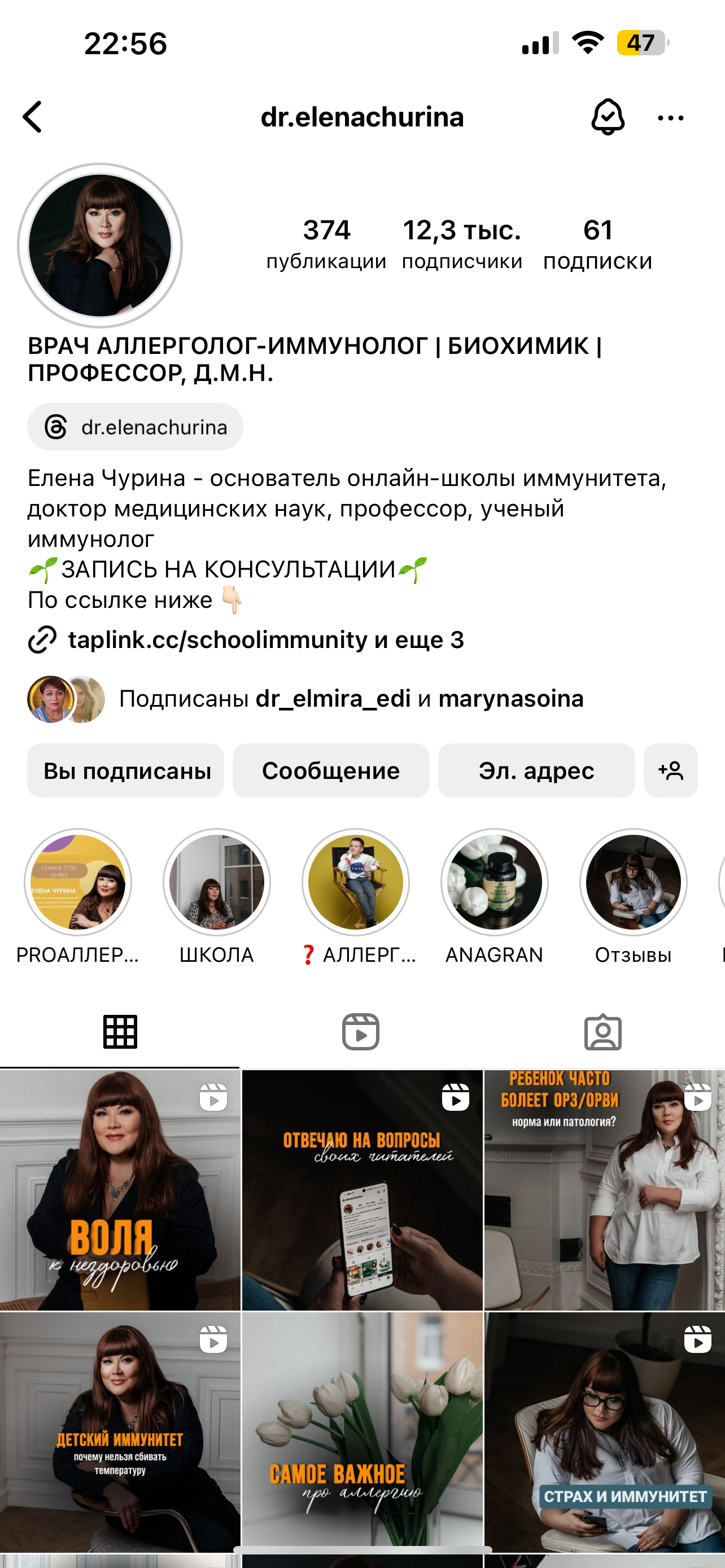
Task: View the profile picture story
Action: [101, 246]
